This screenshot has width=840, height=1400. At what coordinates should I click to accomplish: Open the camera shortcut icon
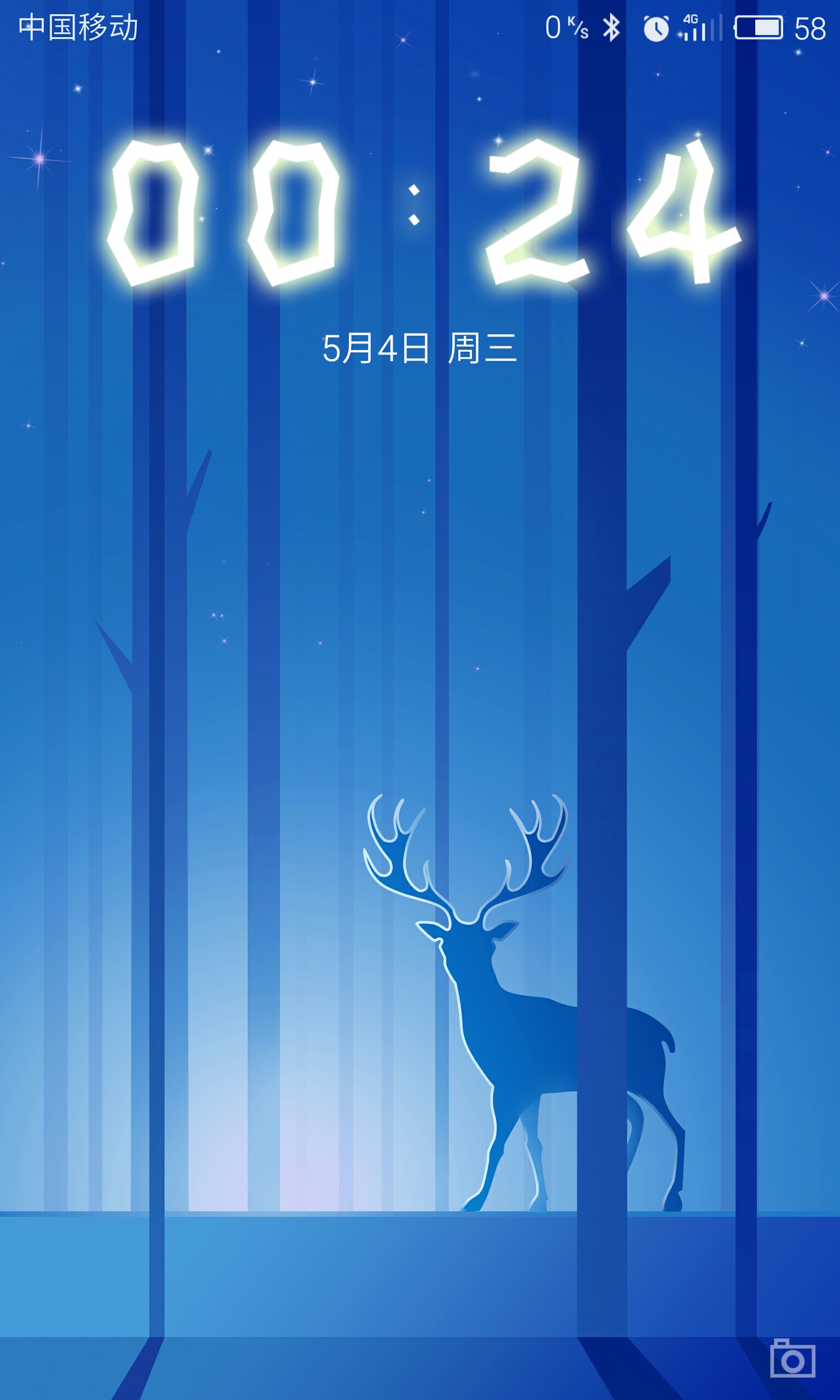click(x=792, y=1358)
